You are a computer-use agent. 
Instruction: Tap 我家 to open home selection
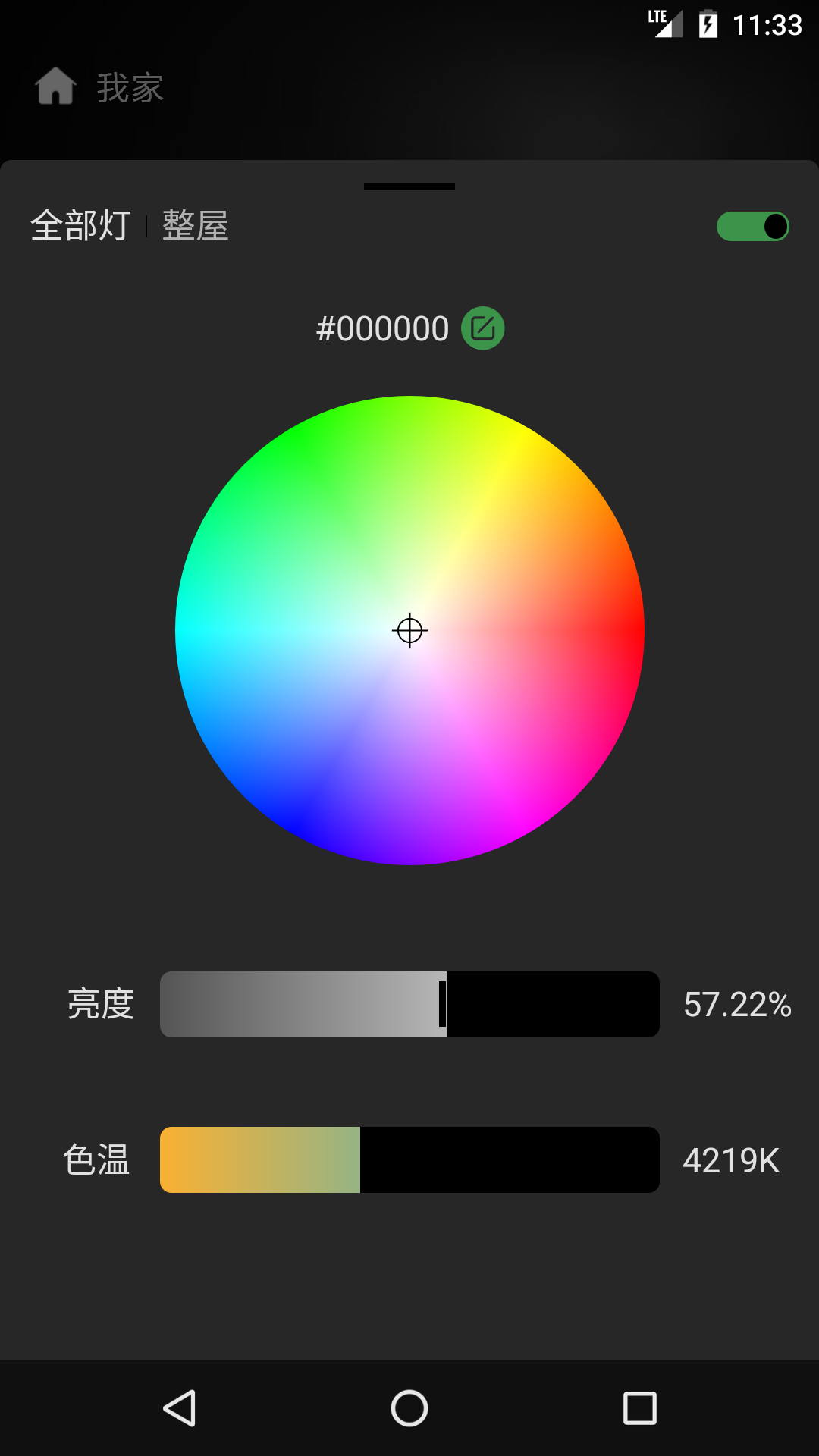(129, 87)
